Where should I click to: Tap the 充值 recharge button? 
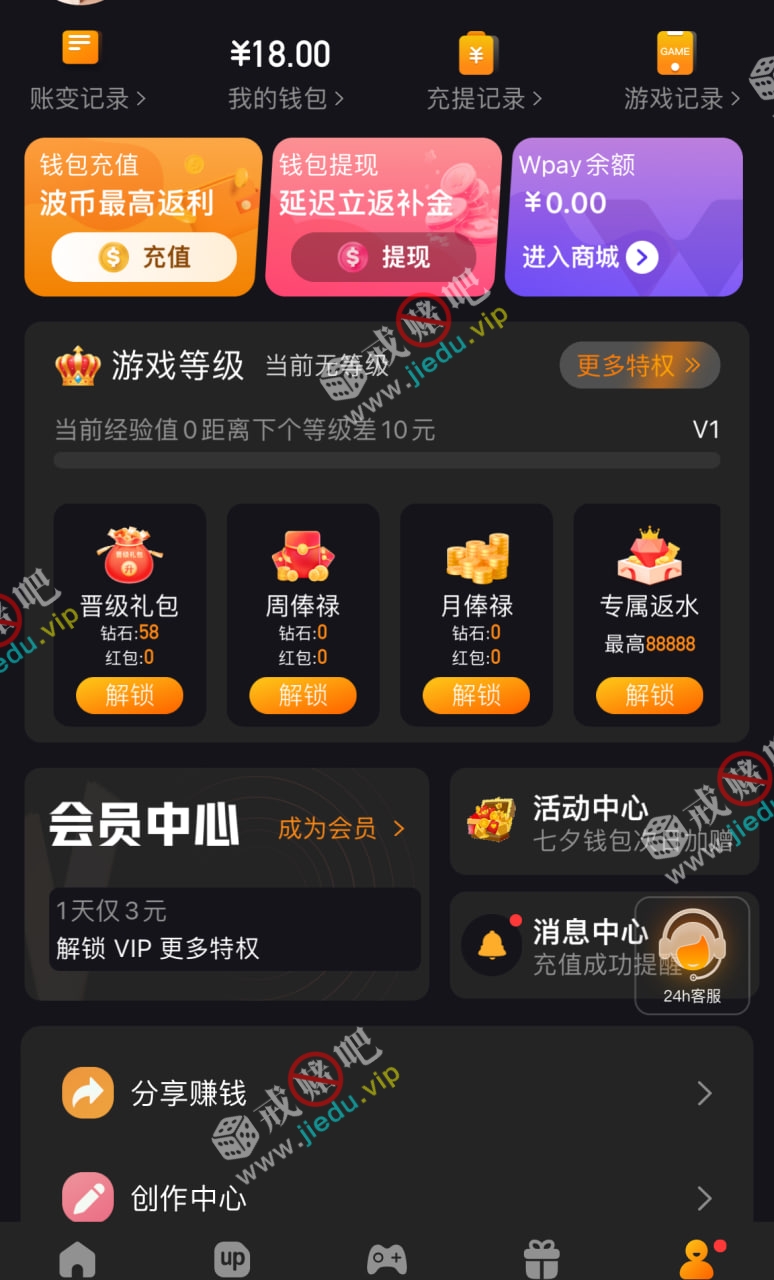(x=144, y=258)
